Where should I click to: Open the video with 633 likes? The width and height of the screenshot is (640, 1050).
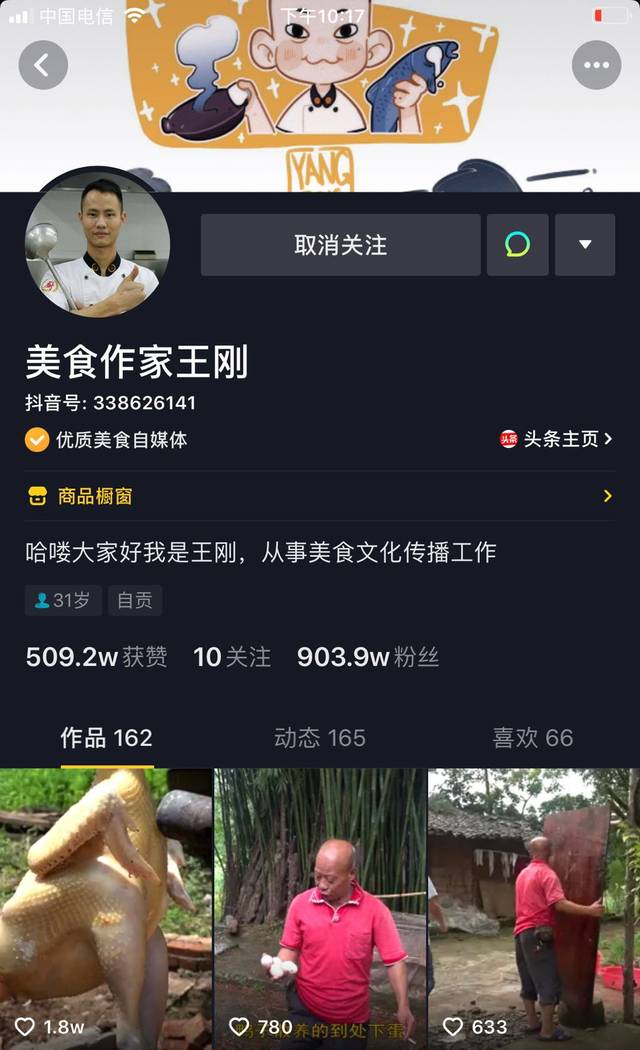[x=534, y=909]
